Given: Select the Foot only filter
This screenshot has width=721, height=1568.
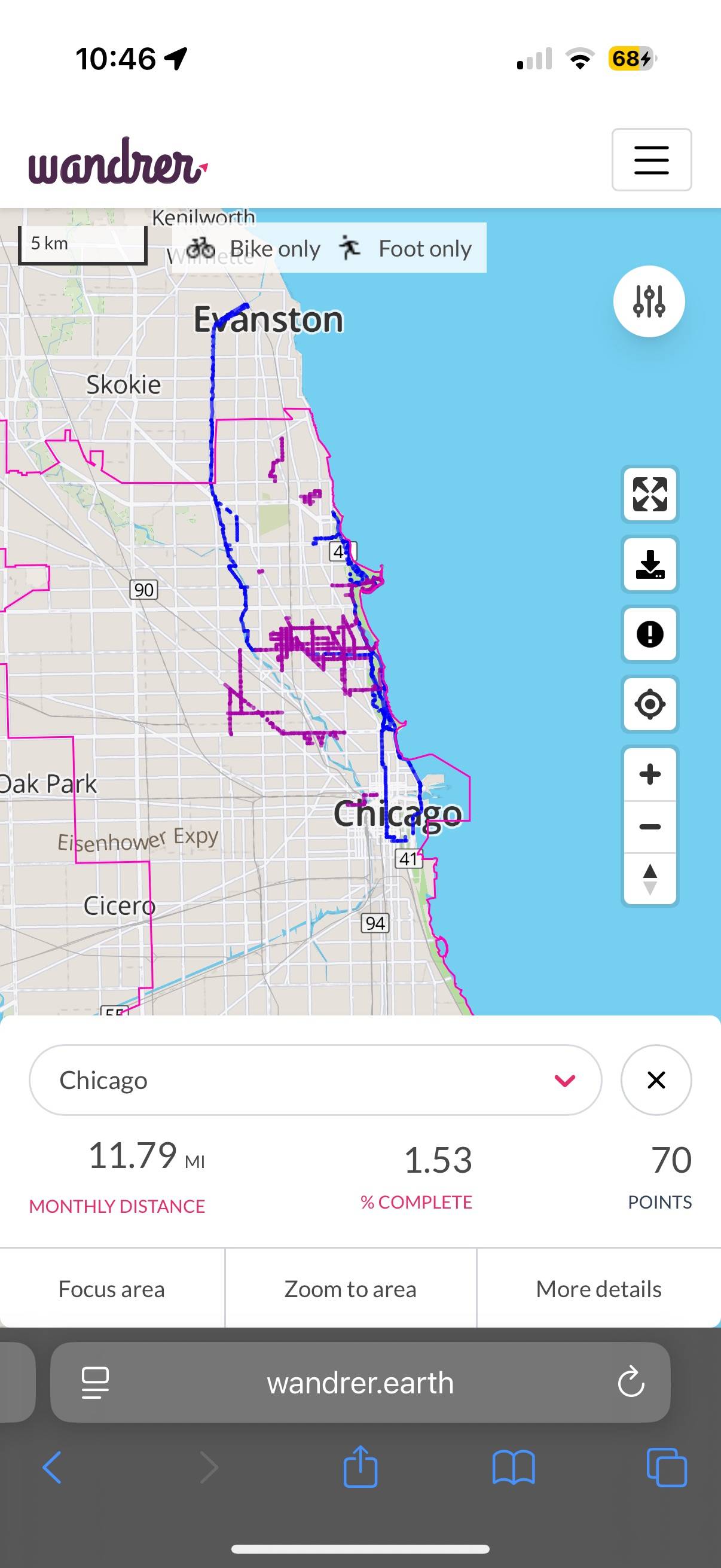Looking at the screenshot, I should click(405, 248).
